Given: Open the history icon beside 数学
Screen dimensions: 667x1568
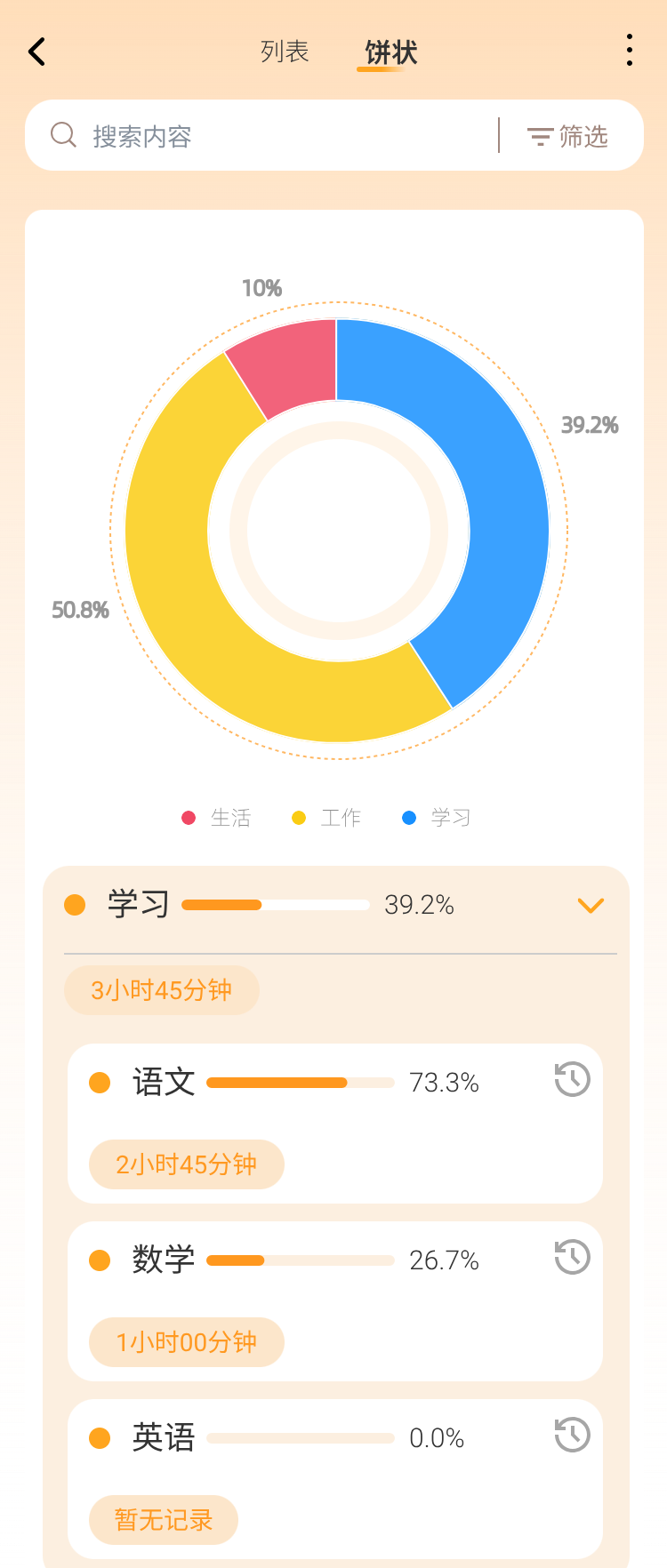Looking at the screenshot, I should (572, 1258).
